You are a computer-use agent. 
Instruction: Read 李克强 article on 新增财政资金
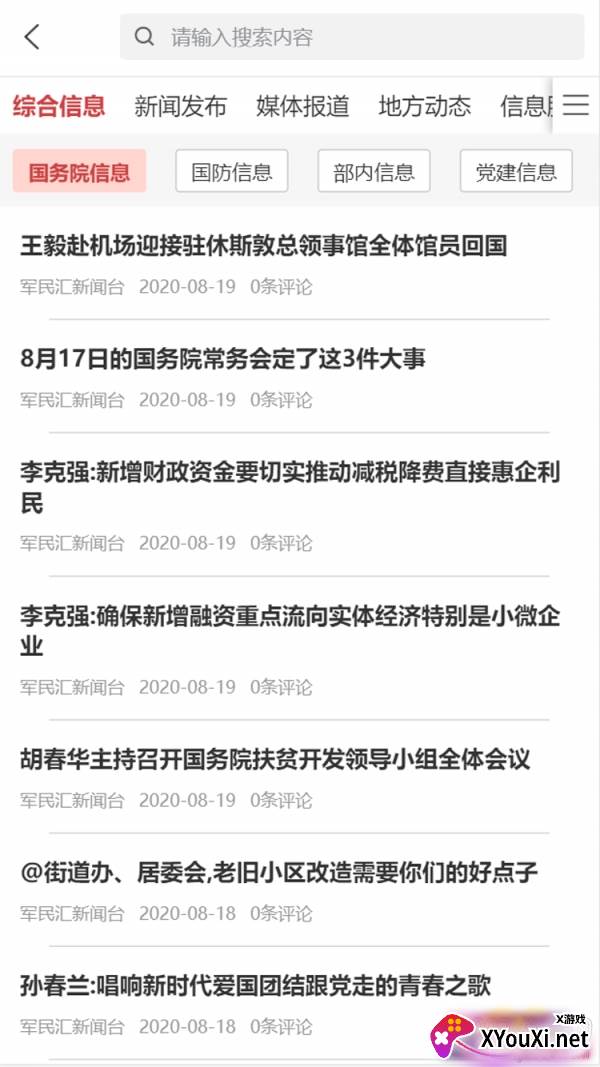(x=290, y=486)
